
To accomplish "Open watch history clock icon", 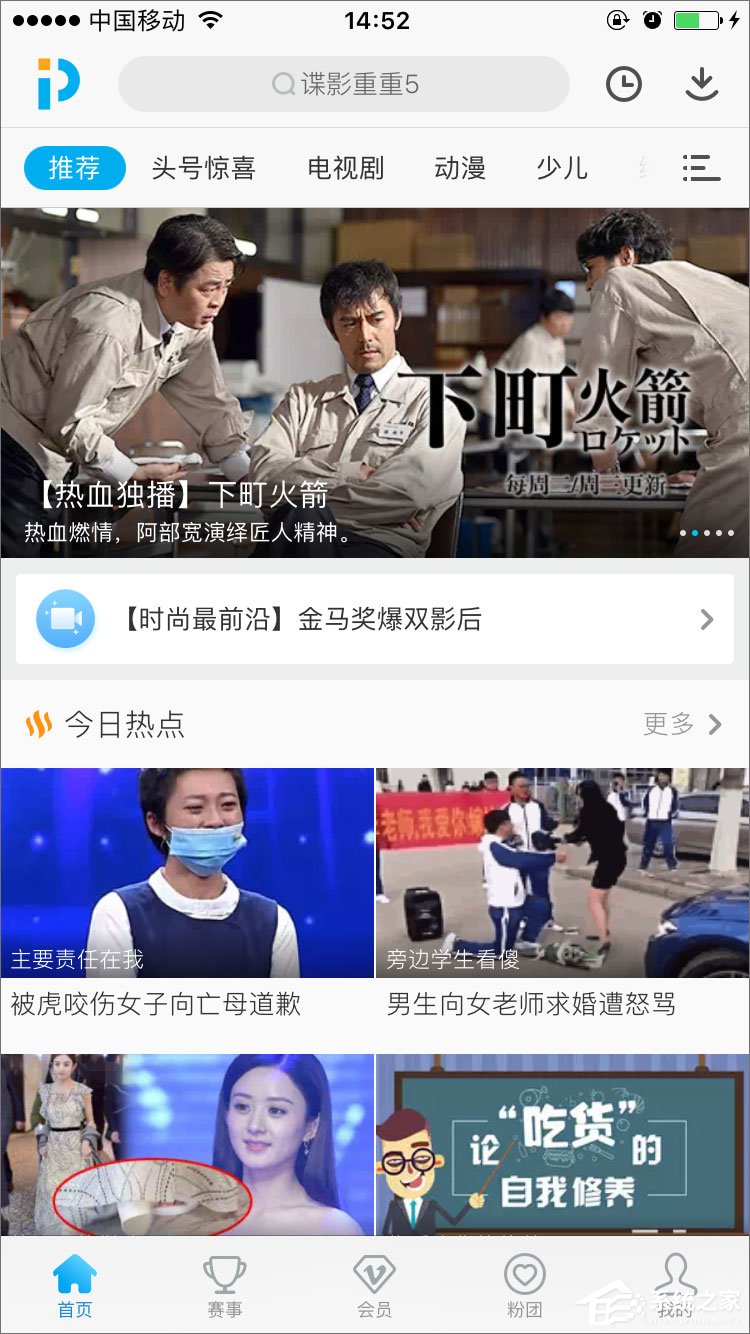I will pos(624,84).
